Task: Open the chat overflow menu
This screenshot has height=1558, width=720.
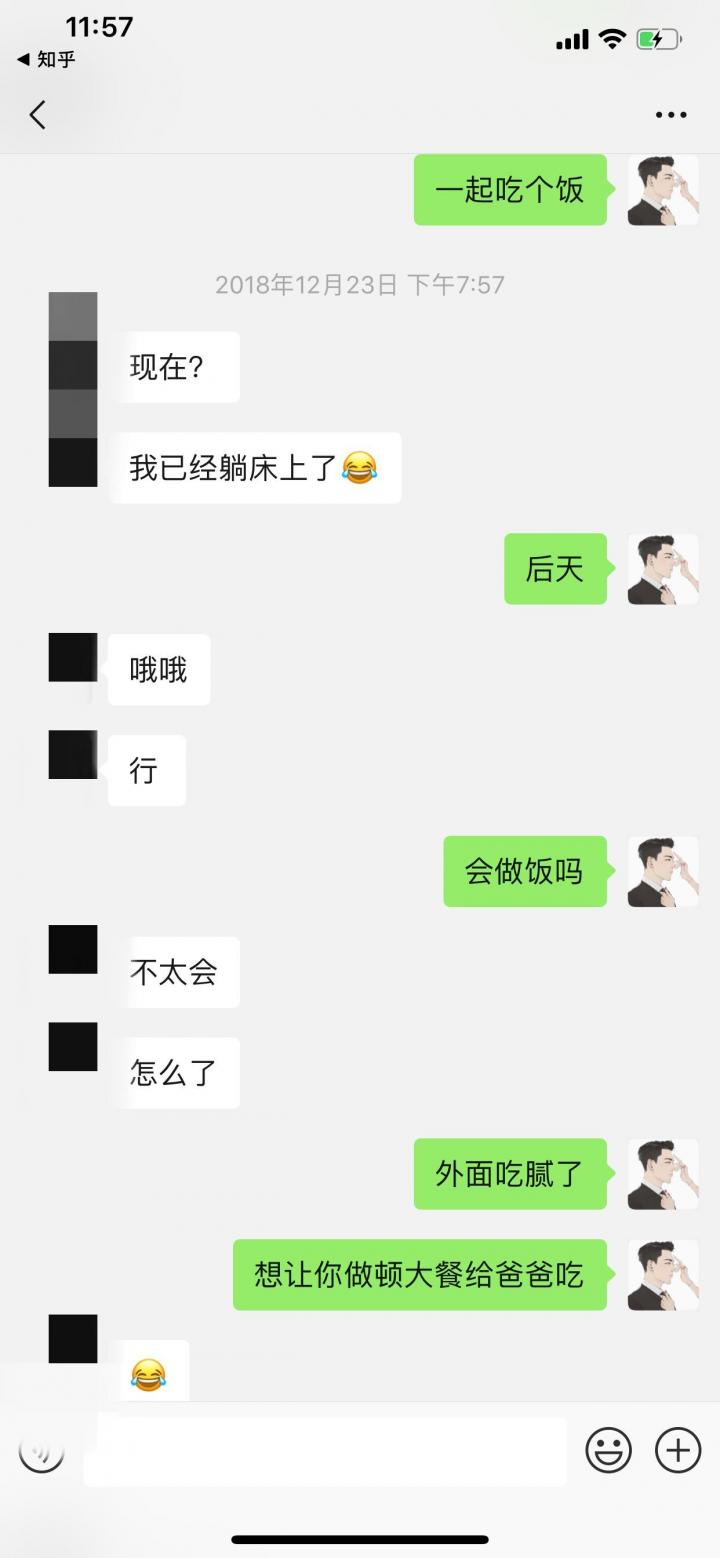Action: pos(671,115)
